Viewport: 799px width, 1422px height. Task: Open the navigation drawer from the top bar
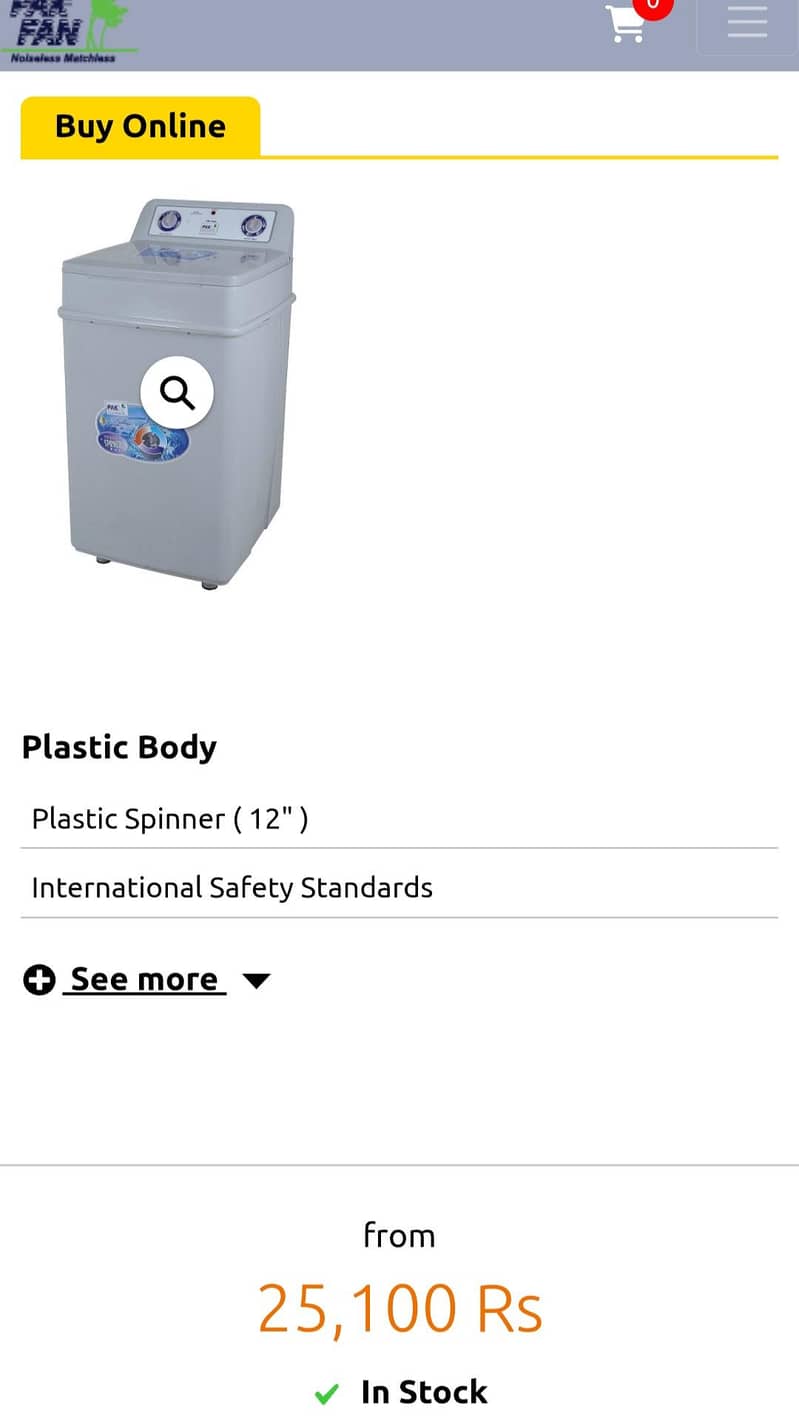click(x=747, y=22)
